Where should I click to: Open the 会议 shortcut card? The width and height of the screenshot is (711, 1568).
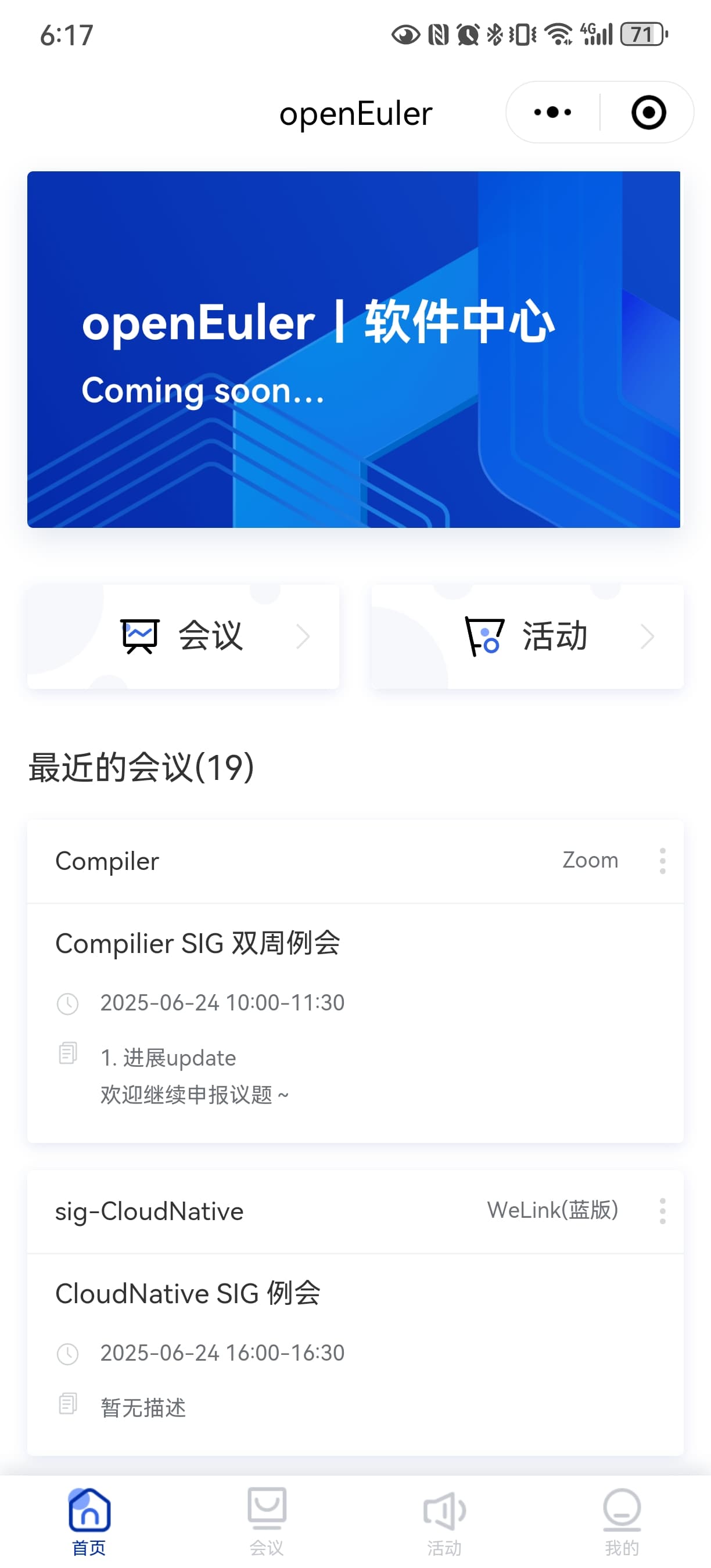click(x=183, y=636)
